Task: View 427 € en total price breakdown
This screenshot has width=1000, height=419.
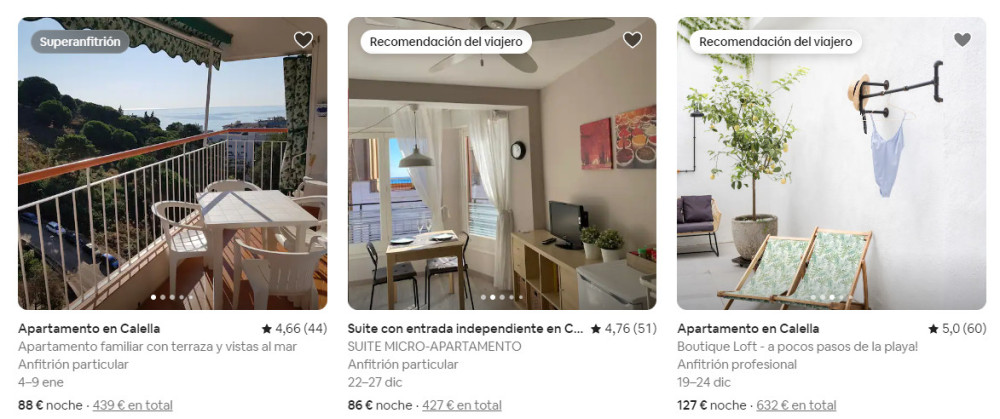Action: click(x=462, y=405)
